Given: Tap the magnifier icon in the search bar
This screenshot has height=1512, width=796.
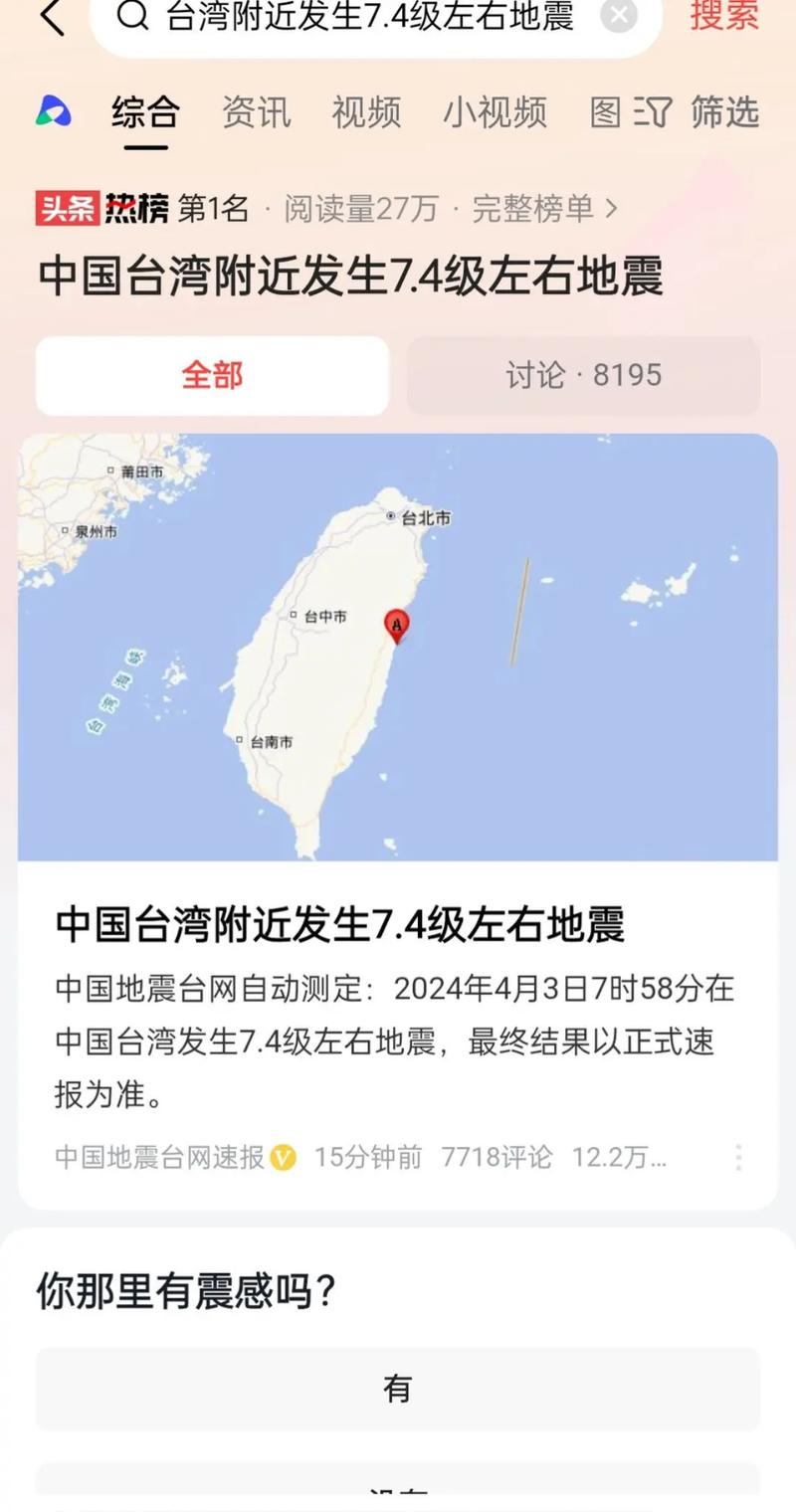Looking at the screenshot, I should pyautogui.click(x=130, y=16).
